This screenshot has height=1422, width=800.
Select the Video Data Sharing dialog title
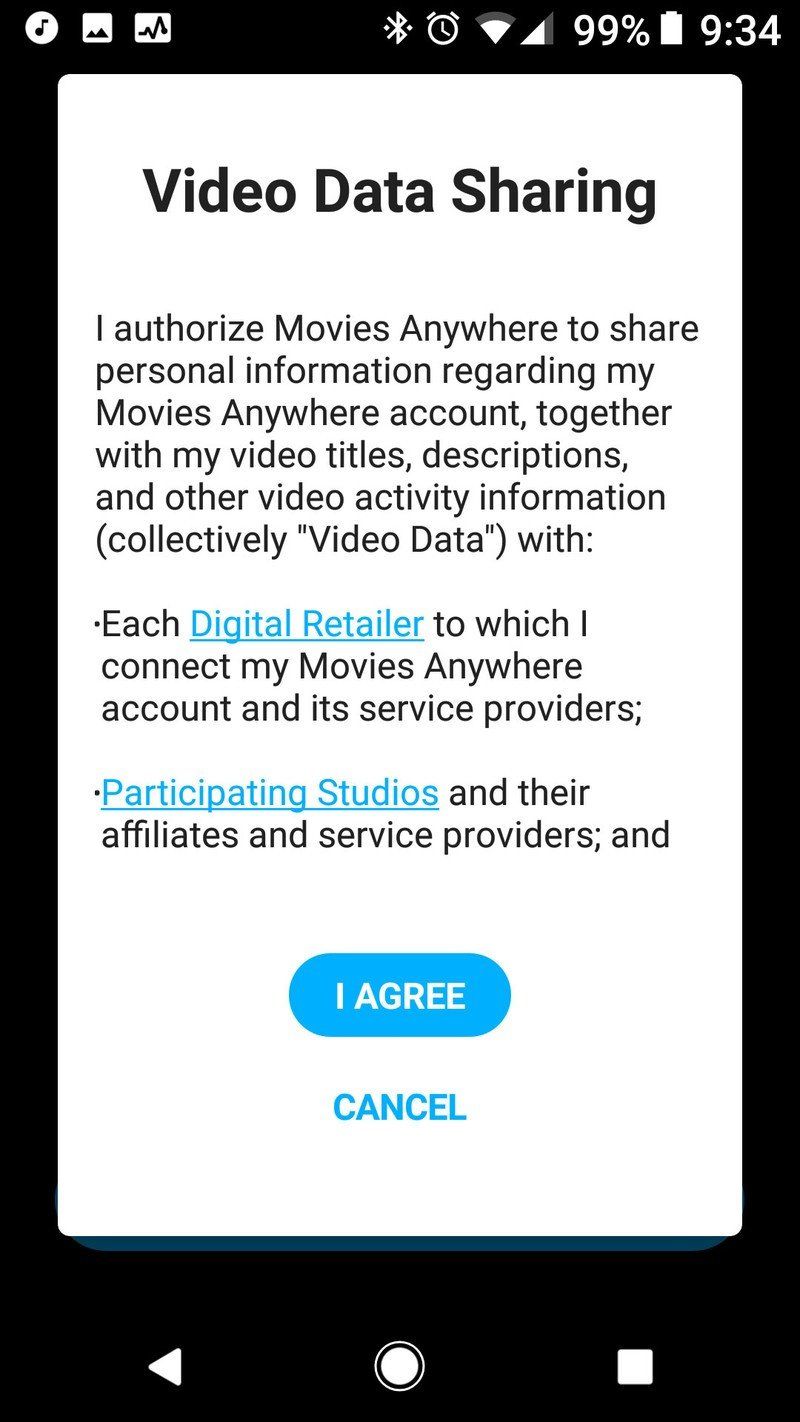399,191
